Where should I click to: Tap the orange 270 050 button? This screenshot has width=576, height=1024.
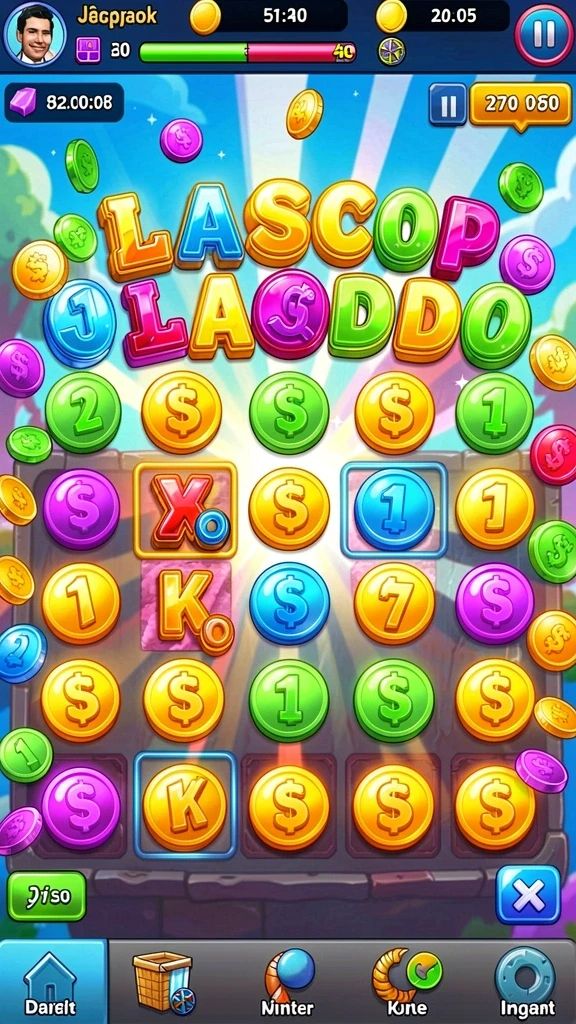520,104
